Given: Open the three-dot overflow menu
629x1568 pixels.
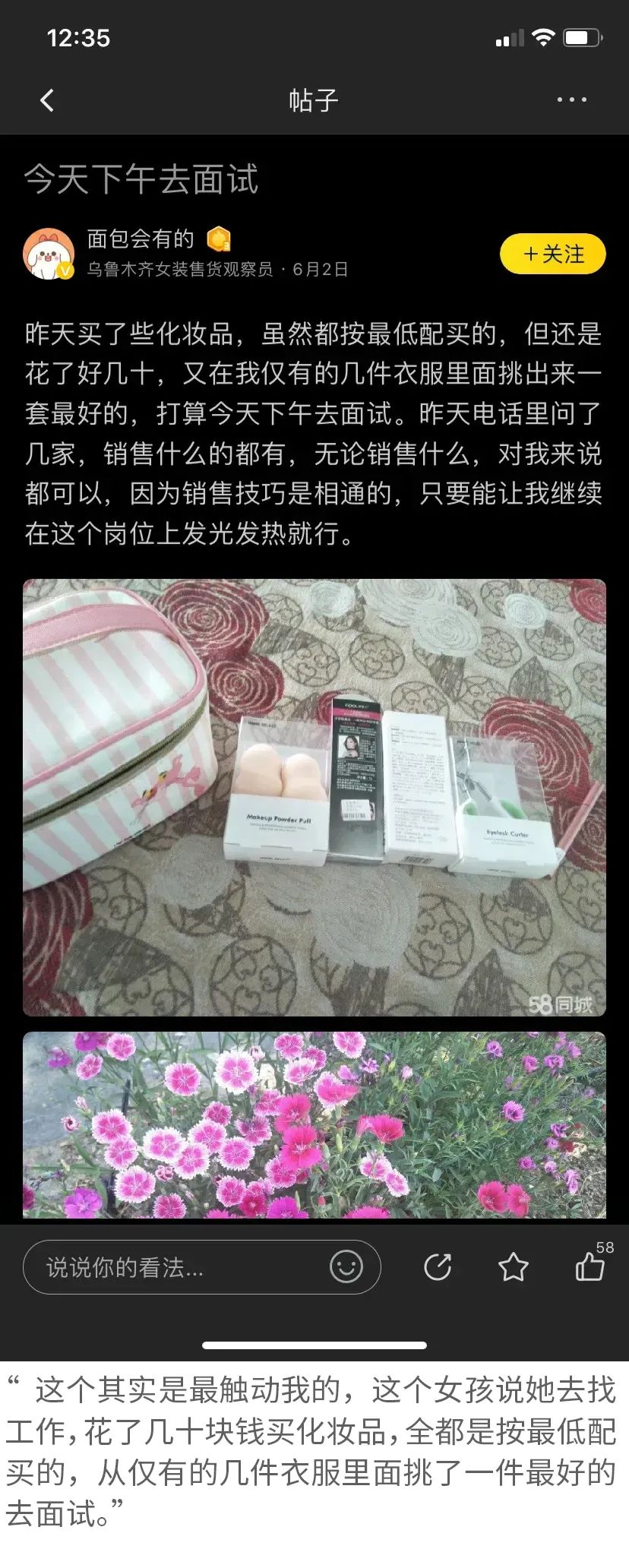Looking at the screenshot, I should point(571,100).
